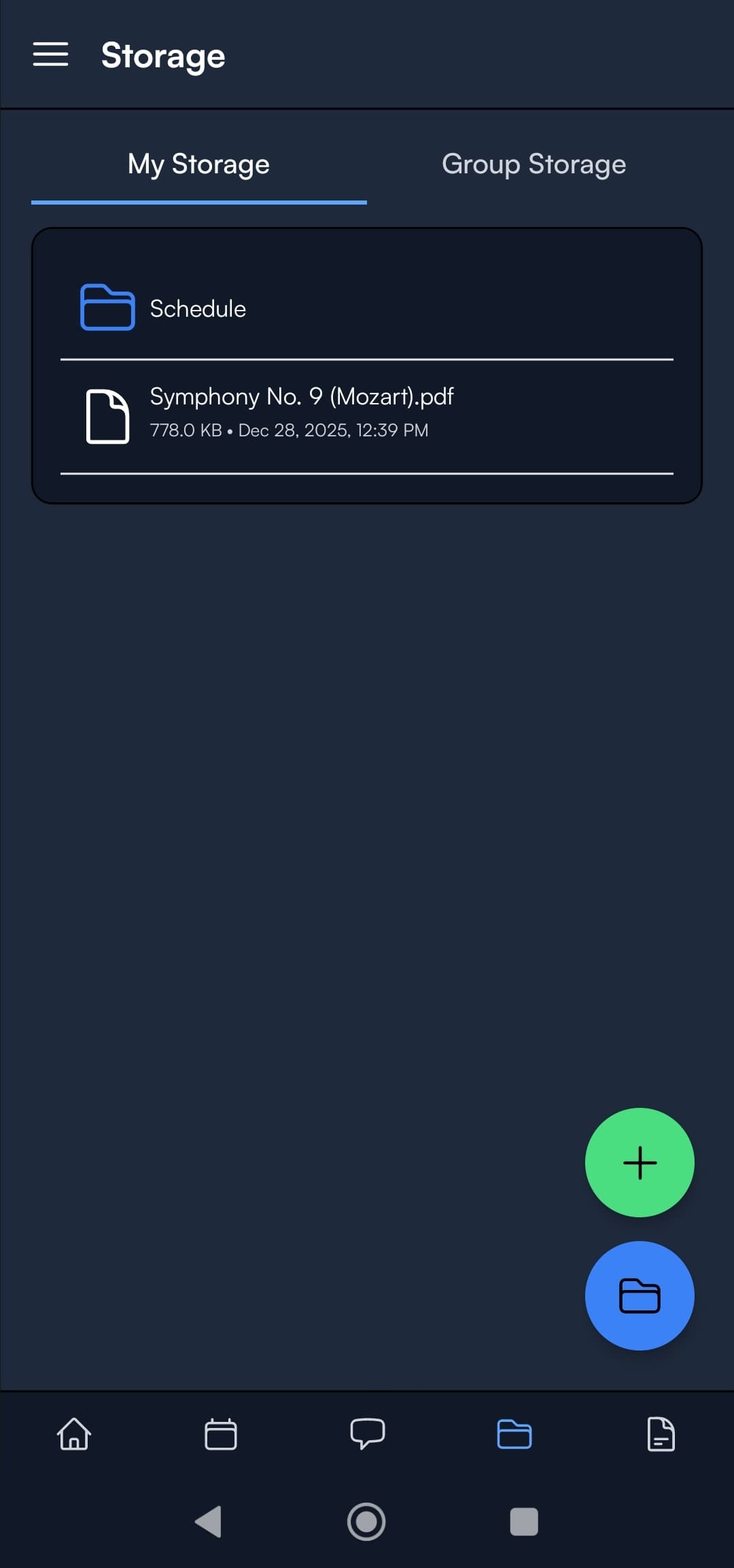
Task: Select the My Storage tab
Action: point(198,164)
